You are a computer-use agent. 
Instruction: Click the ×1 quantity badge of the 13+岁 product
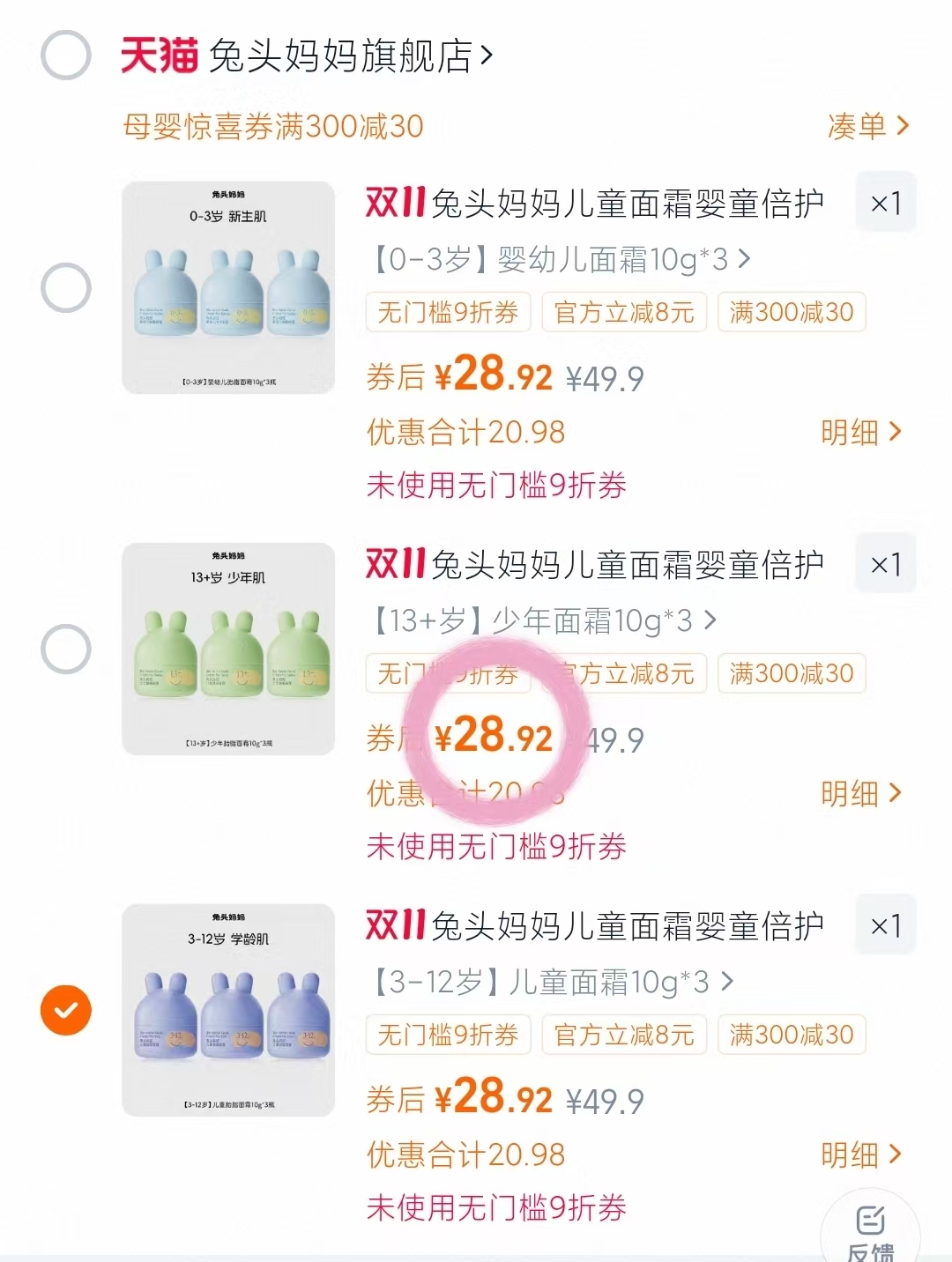[x=886, y=563]
